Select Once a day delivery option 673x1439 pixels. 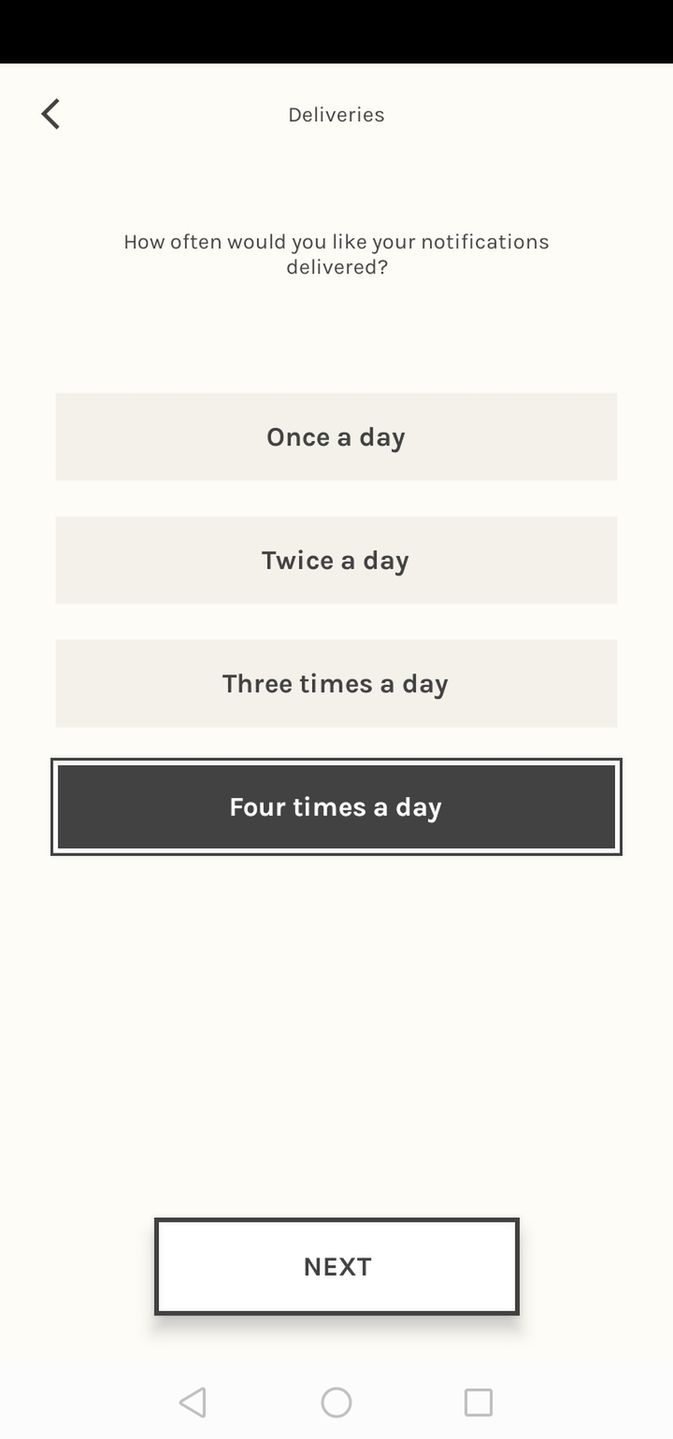tap(336, 437)
